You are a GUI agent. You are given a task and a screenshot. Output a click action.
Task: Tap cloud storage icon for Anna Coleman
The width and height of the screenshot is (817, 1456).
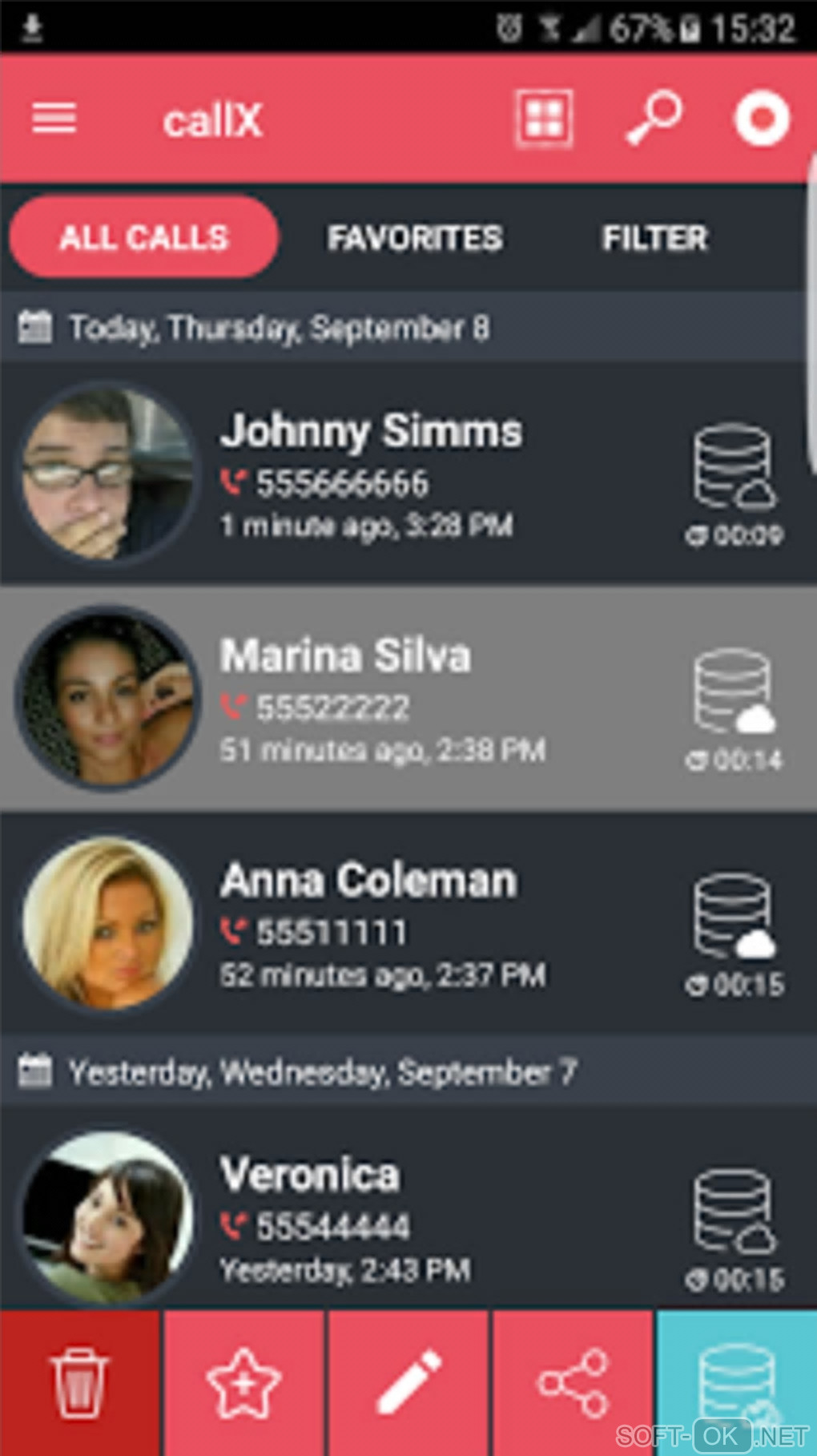(734, 918)
